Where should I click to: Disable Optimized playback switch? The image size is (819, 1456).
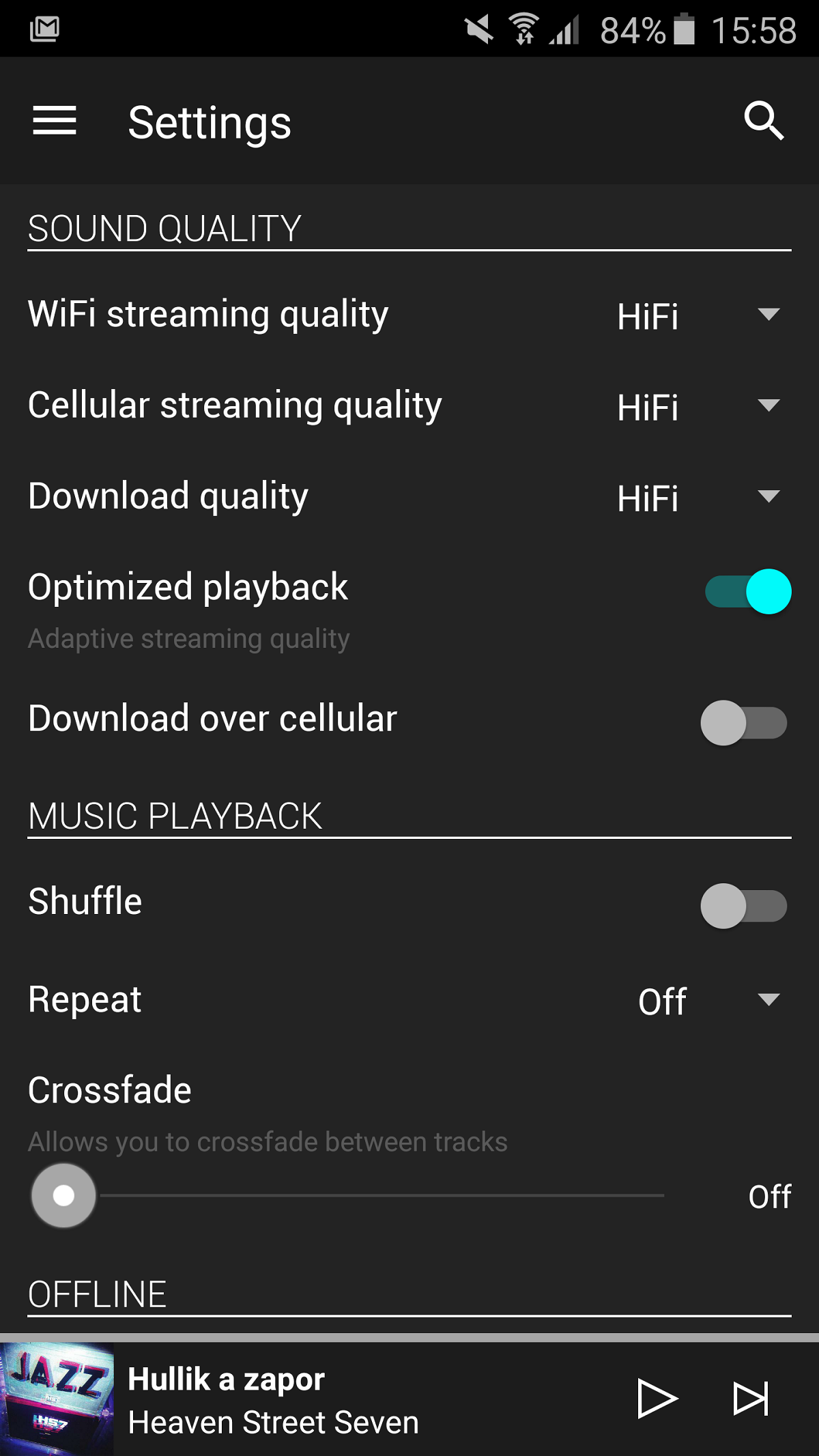[x=748, y=591]
